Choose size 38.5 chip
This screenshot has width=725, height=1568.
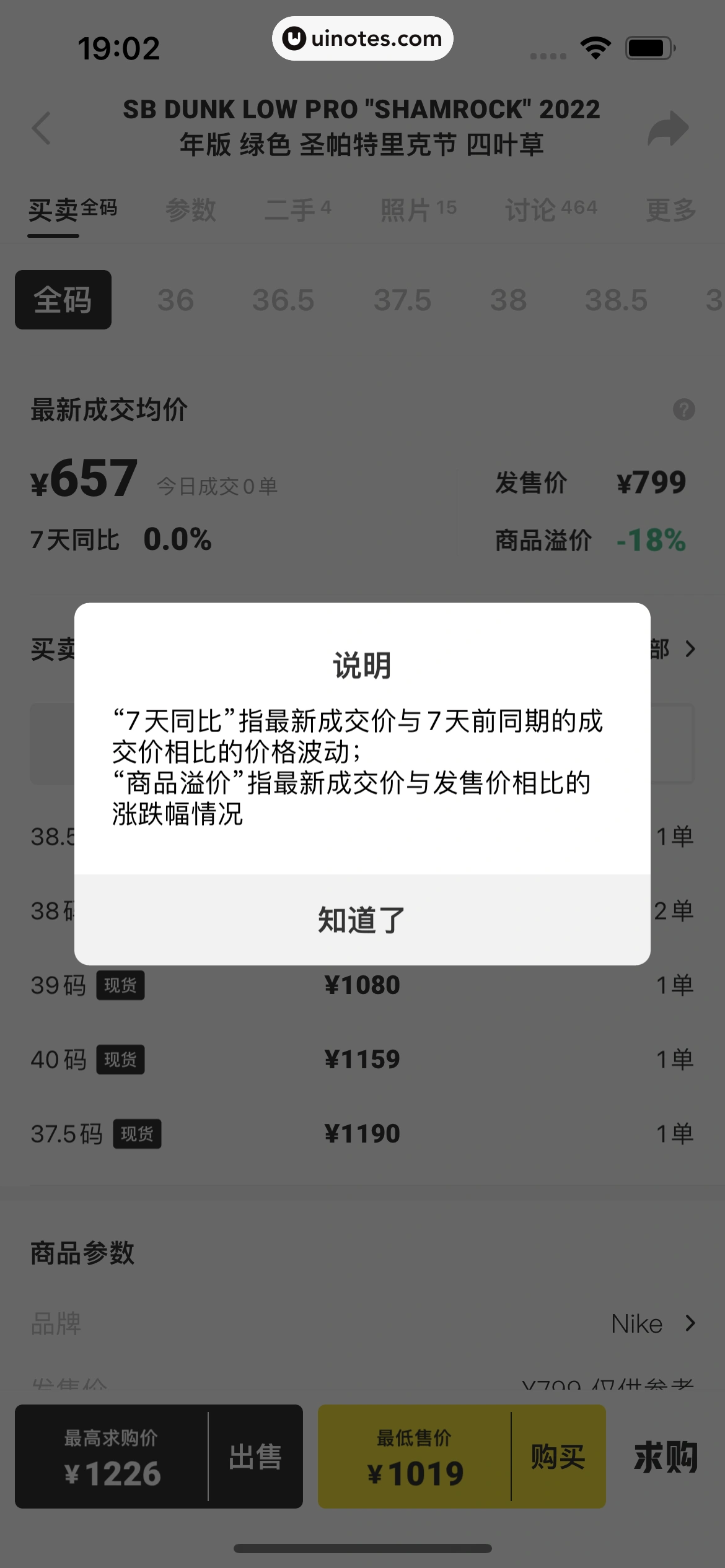pos(616,300)
